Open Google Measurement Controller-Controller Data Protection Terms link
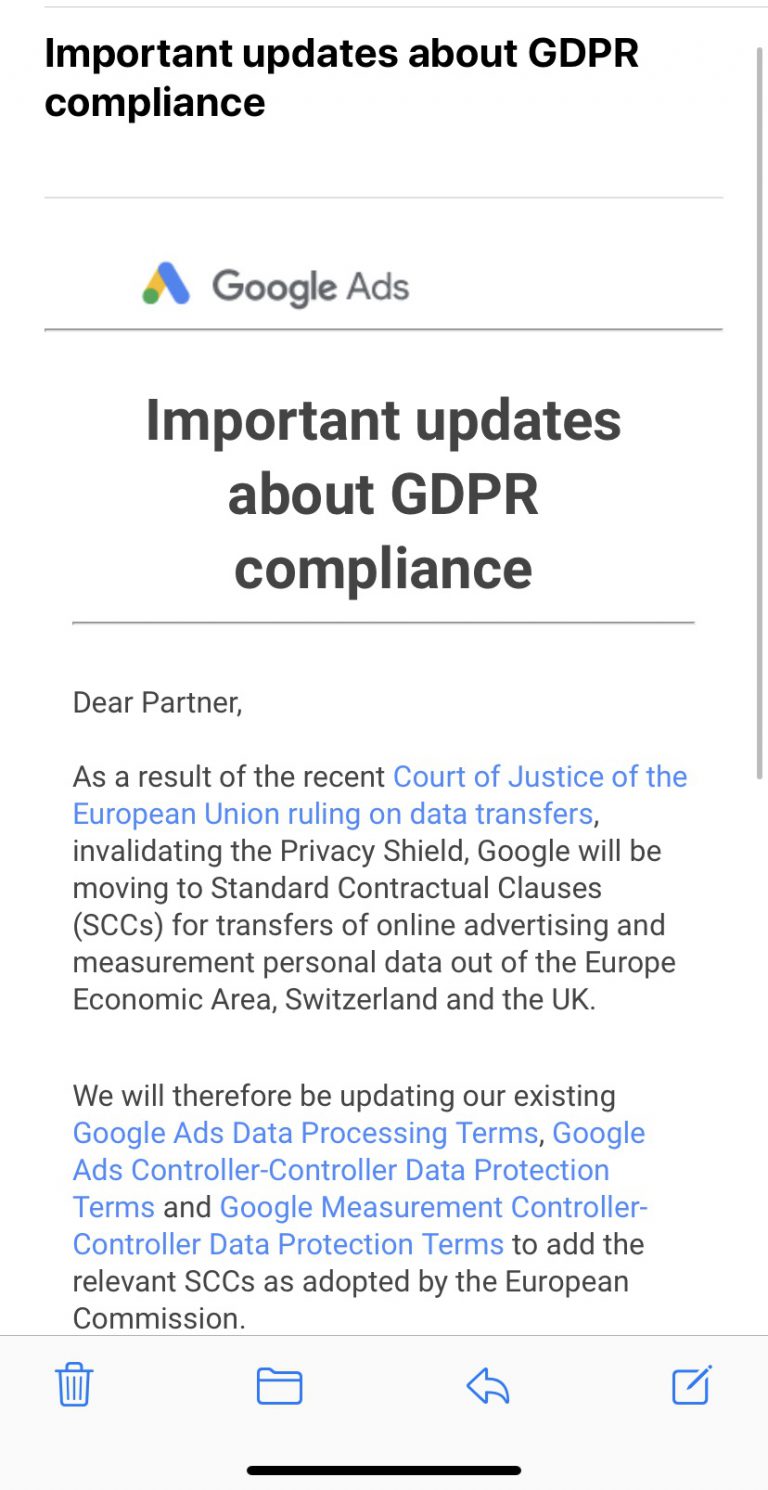 (x=360, y=1226)
